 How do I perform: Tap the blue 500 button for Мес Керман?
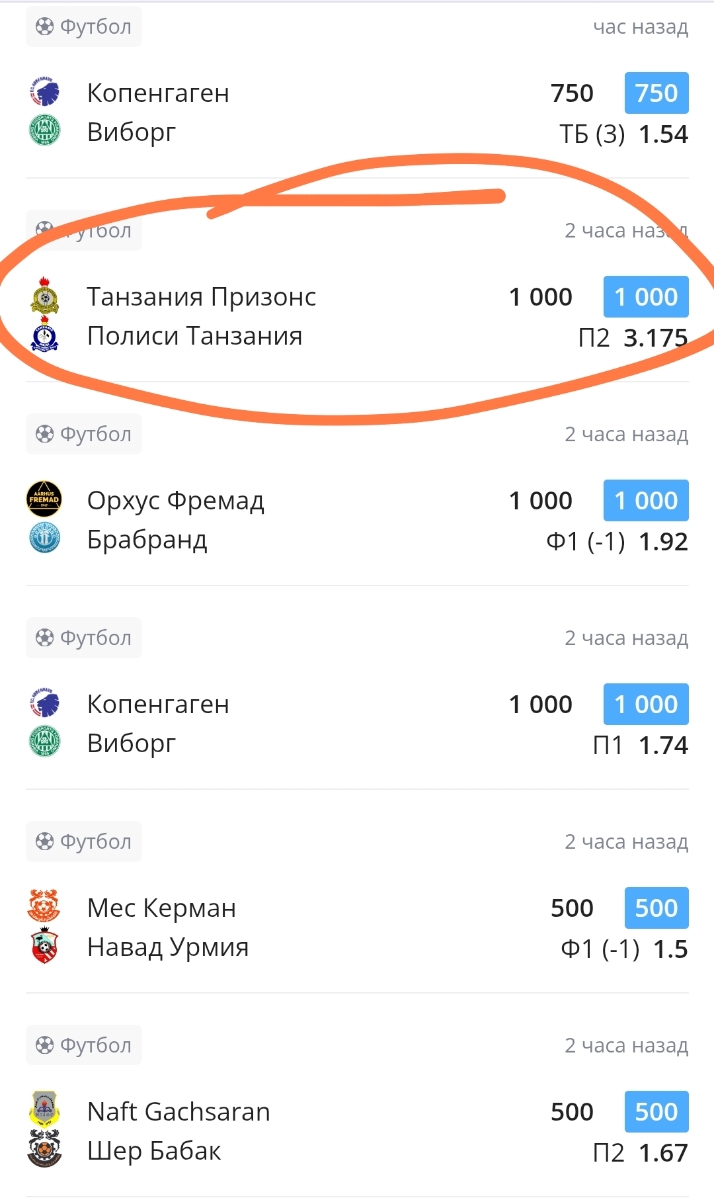pyautogui.click(x=657, y=908)
